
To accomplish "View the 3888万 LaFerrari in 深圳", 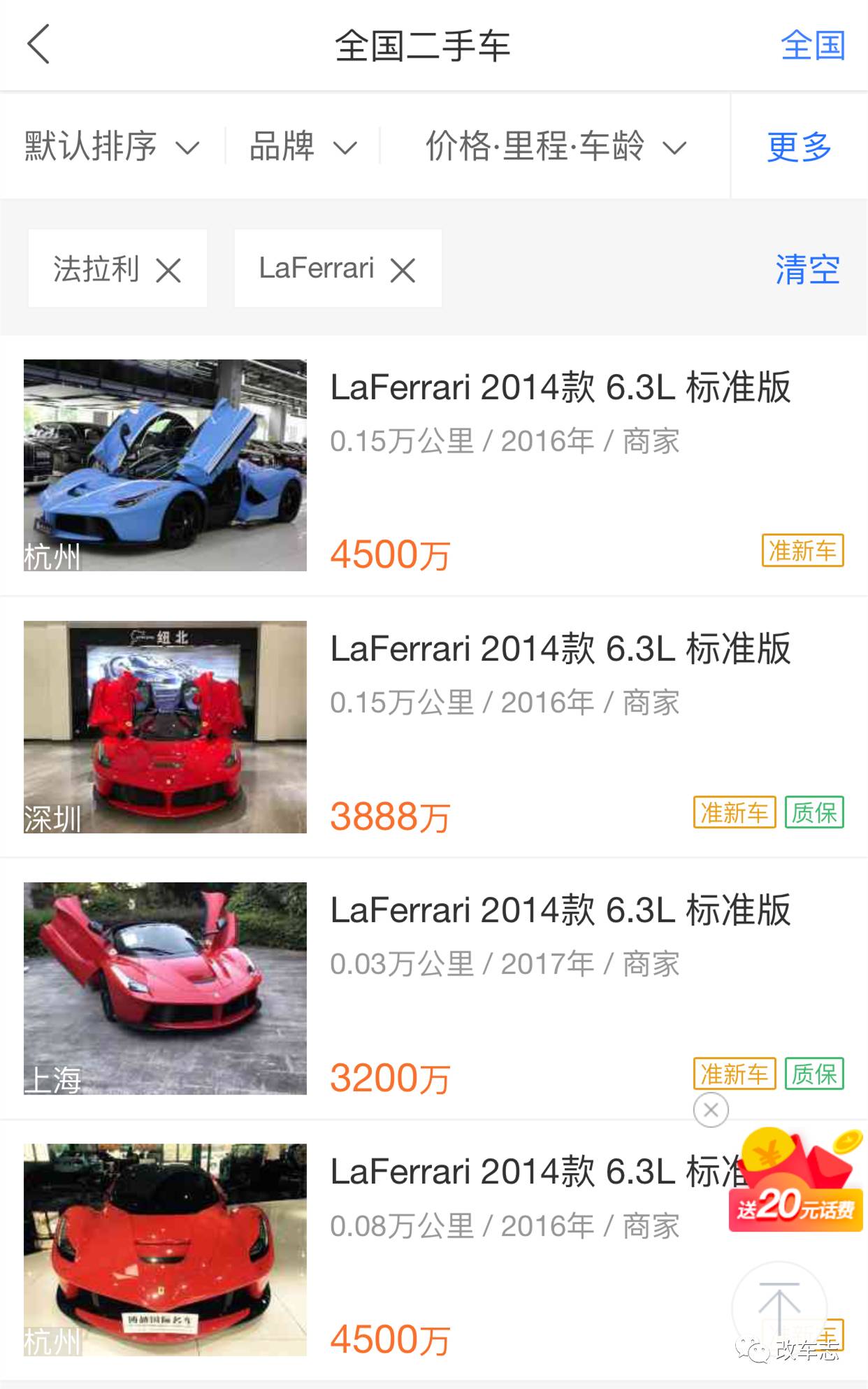I will tap(433, 727).
